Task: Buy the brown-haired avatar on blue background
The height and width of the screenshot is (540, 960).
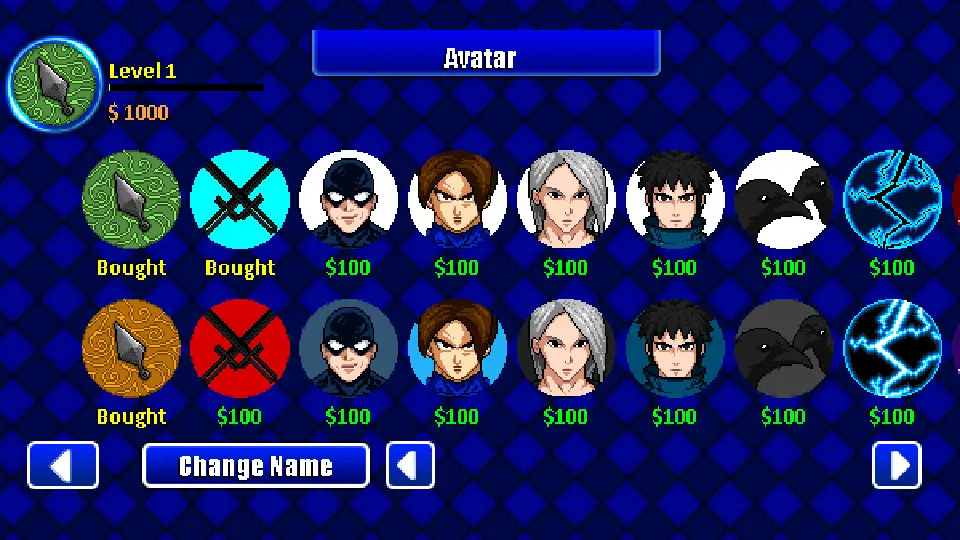Action: click(x=457, y=348)
